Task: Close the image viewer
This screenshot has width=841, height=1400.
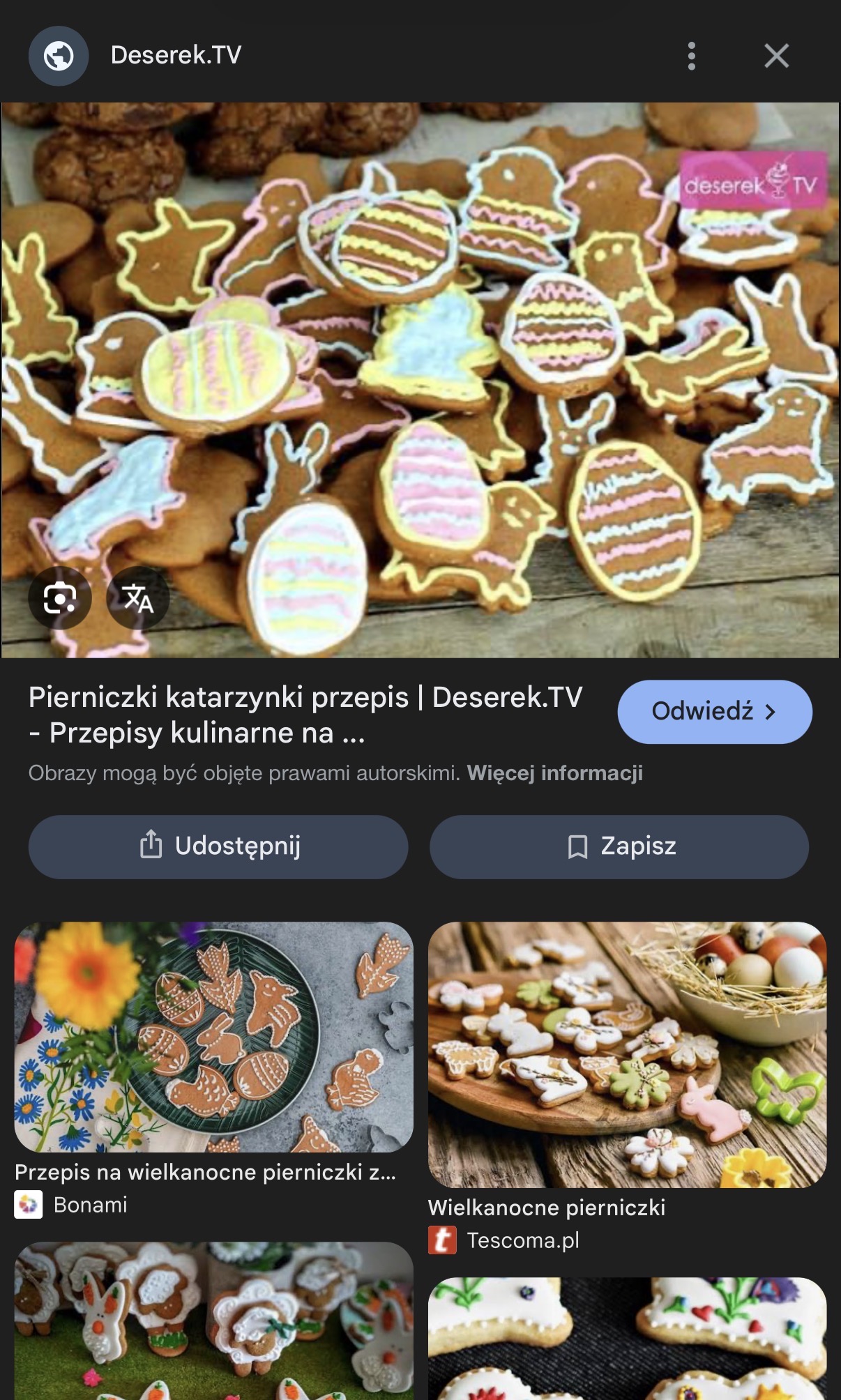Action: tap(776, 56)
